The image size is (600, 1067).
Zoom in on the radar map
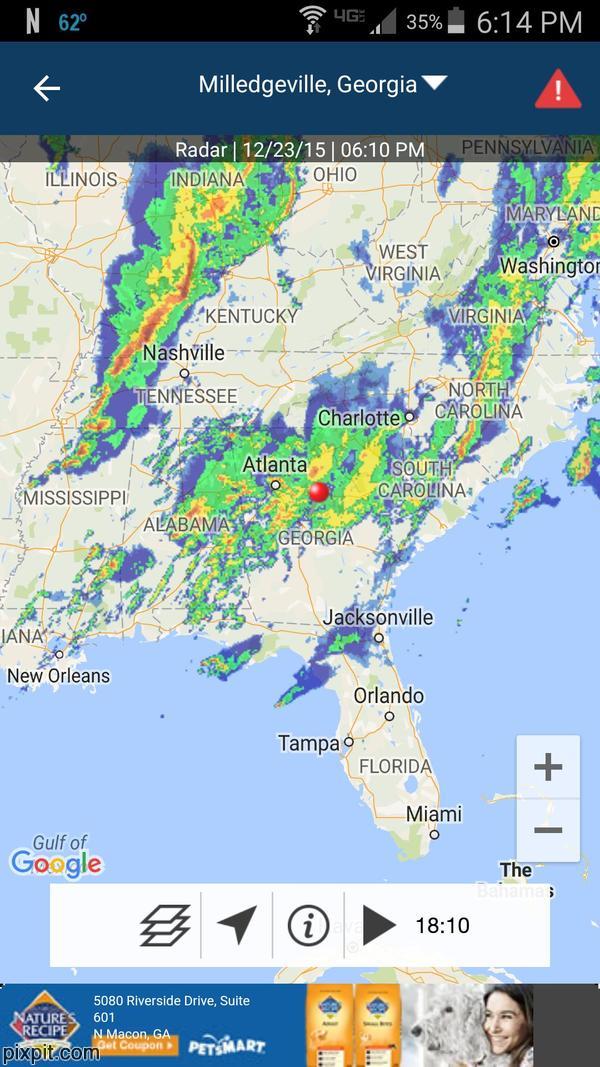coord(548,768)
